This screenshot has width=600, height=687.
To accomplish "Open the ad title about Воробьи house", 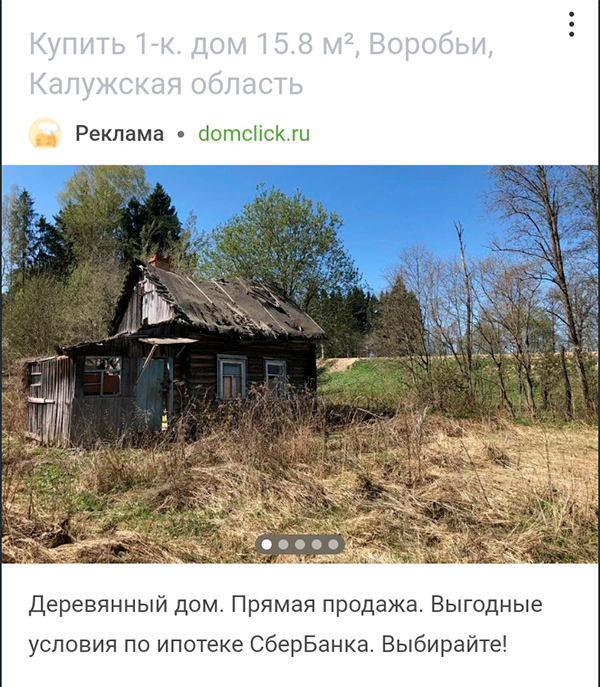I will (260, 64).
